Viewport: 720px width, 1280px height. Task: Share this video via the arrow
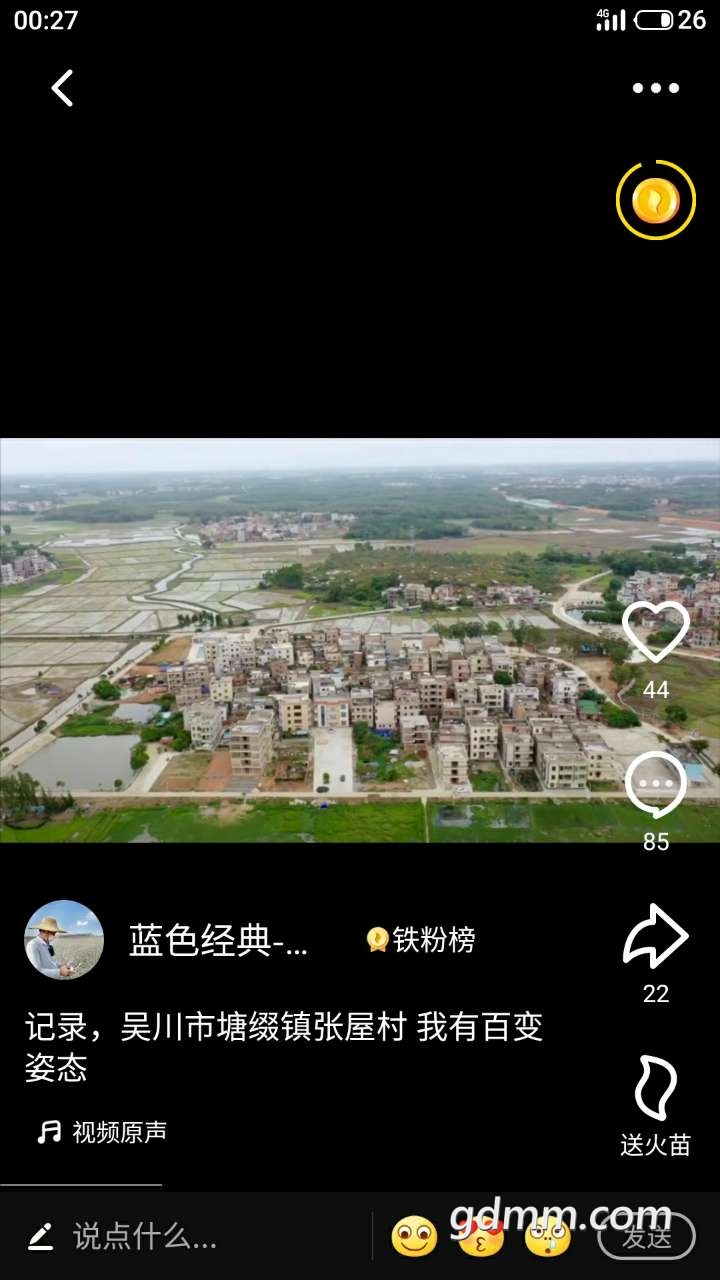click(655, 937)
